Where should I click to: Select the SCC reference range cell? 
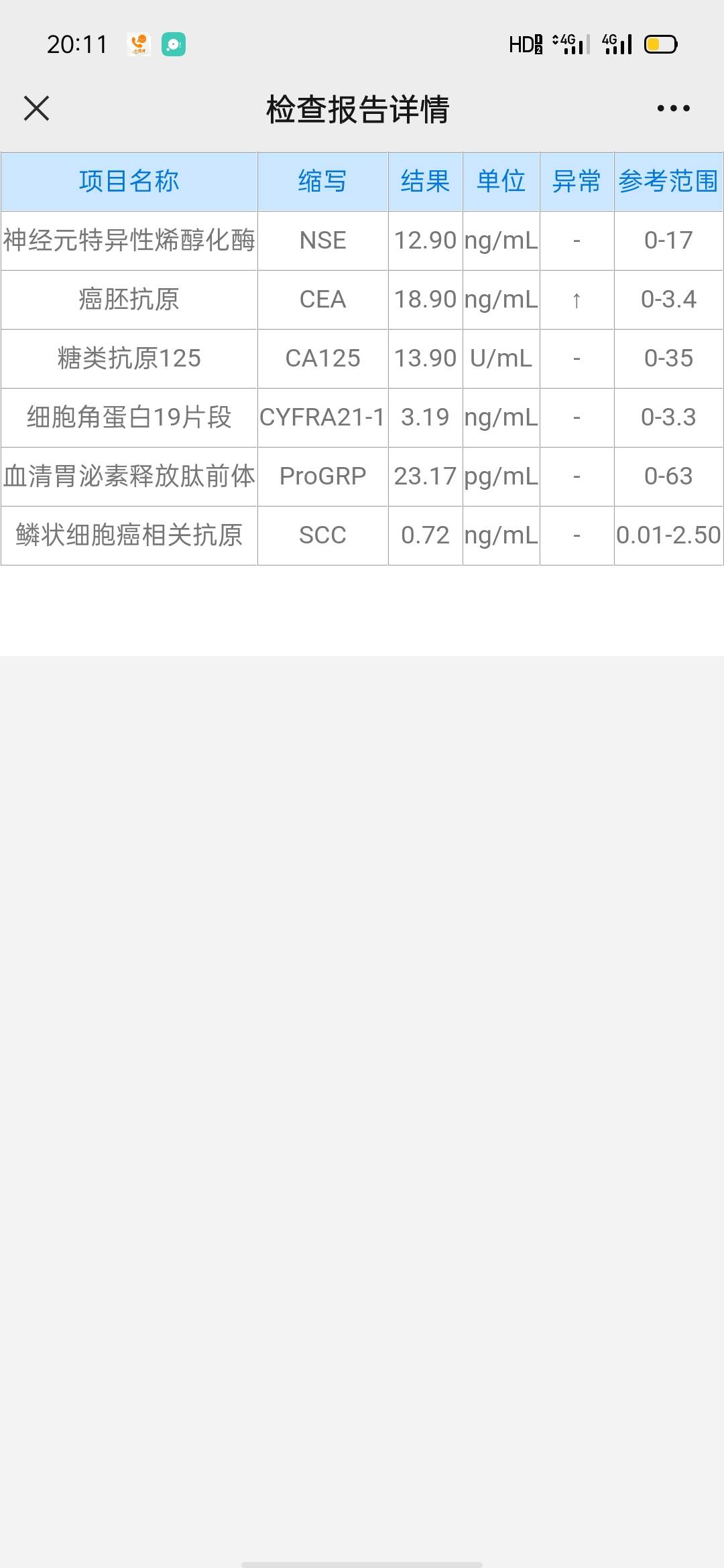pyautogui.click(x=668, y=535)
